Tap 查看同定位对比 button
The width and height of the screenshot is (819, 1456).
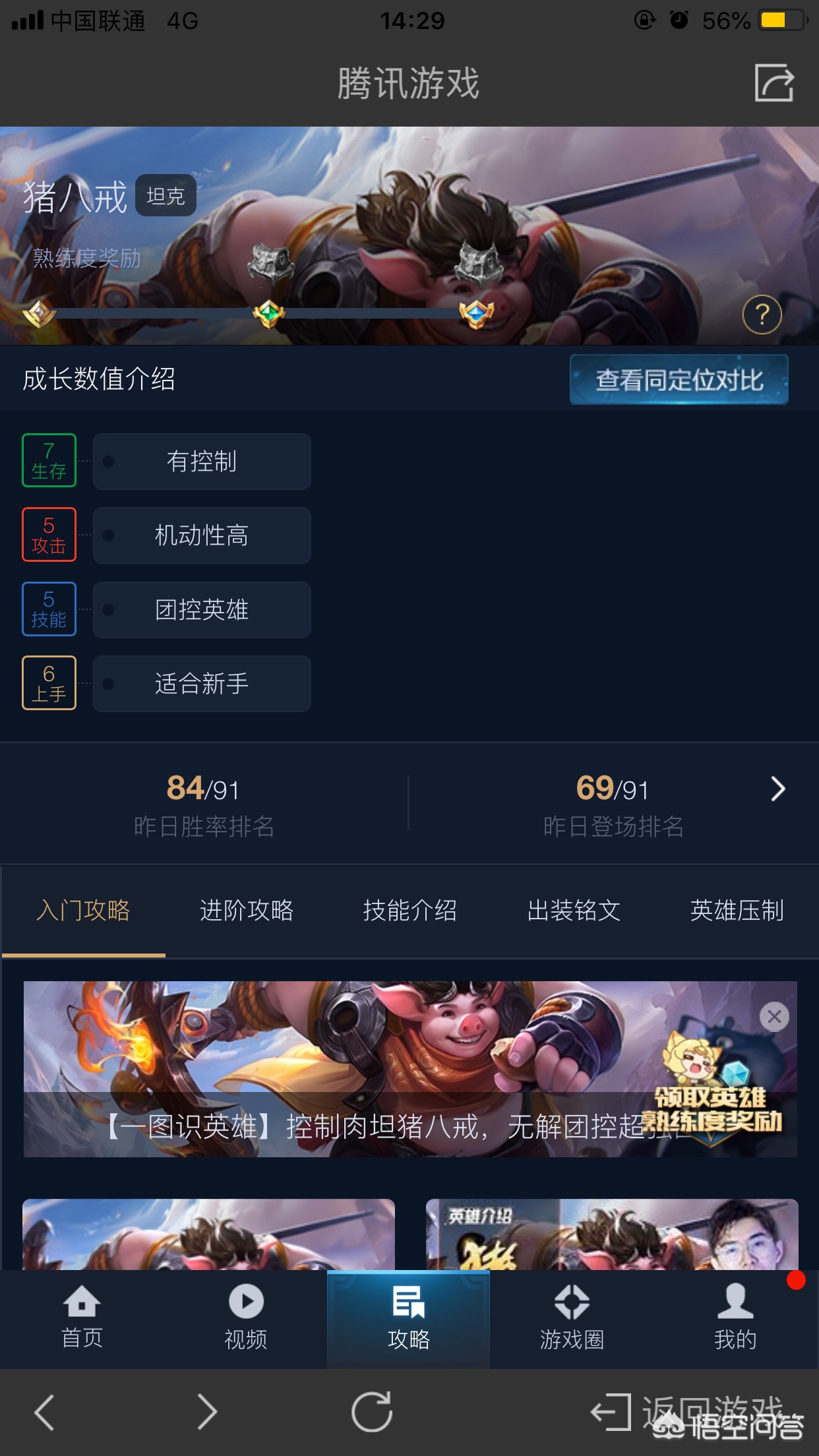(x=679, y=380)
